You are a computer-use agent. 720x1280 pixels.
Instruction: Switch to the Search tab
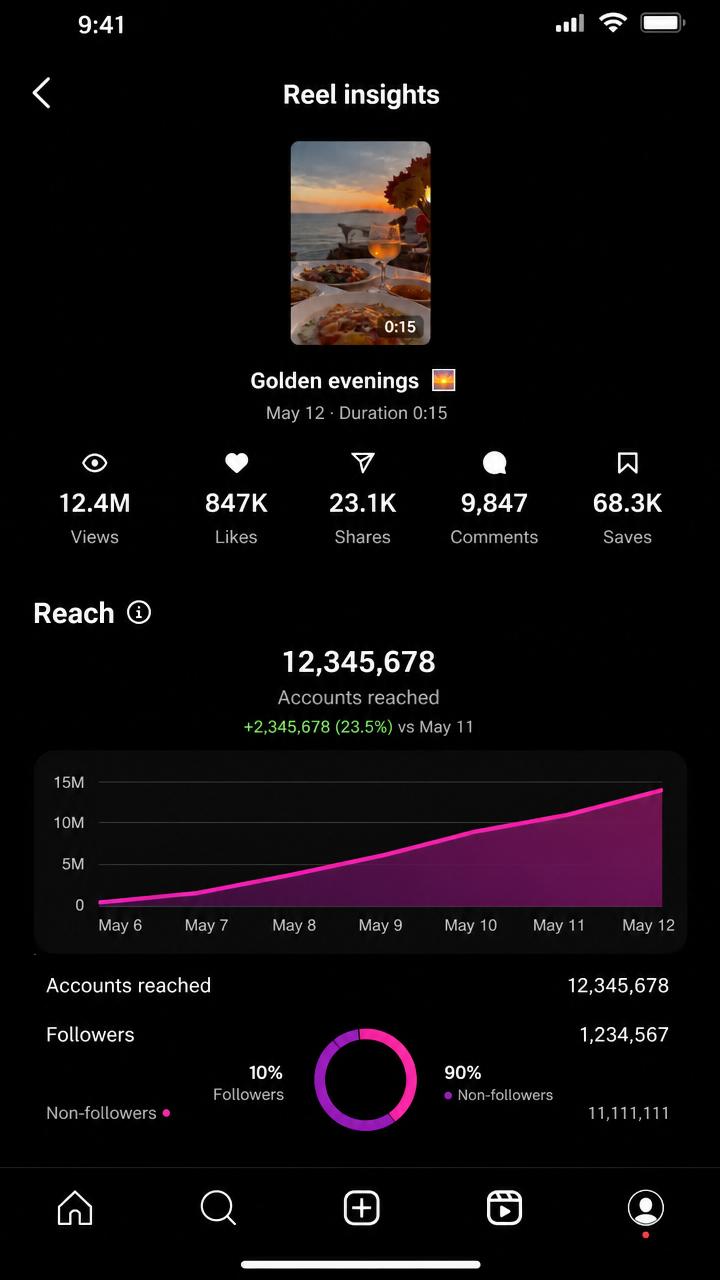218,1208
